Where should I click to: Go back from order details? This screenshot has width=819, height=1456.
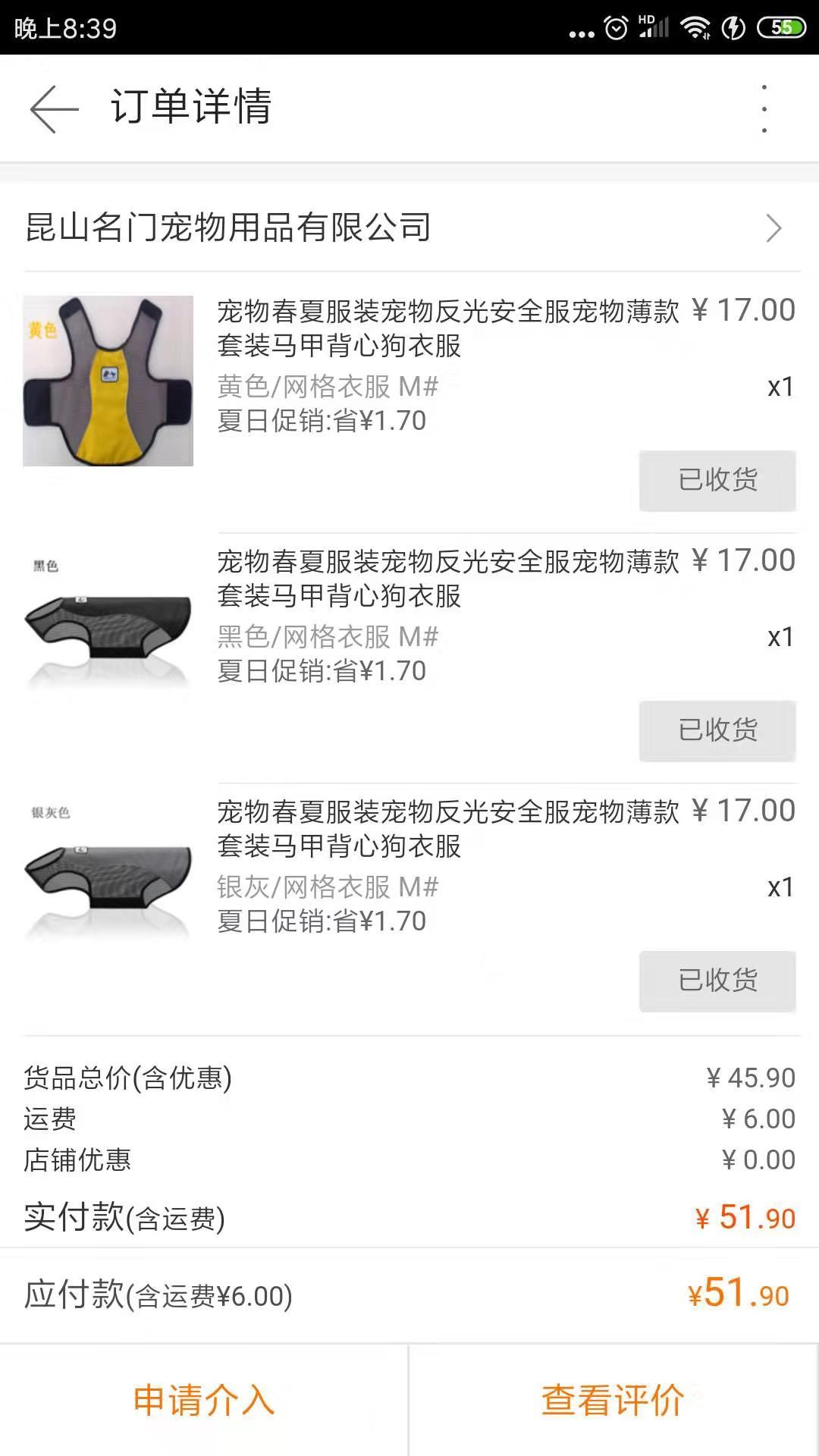coord(54,109)
